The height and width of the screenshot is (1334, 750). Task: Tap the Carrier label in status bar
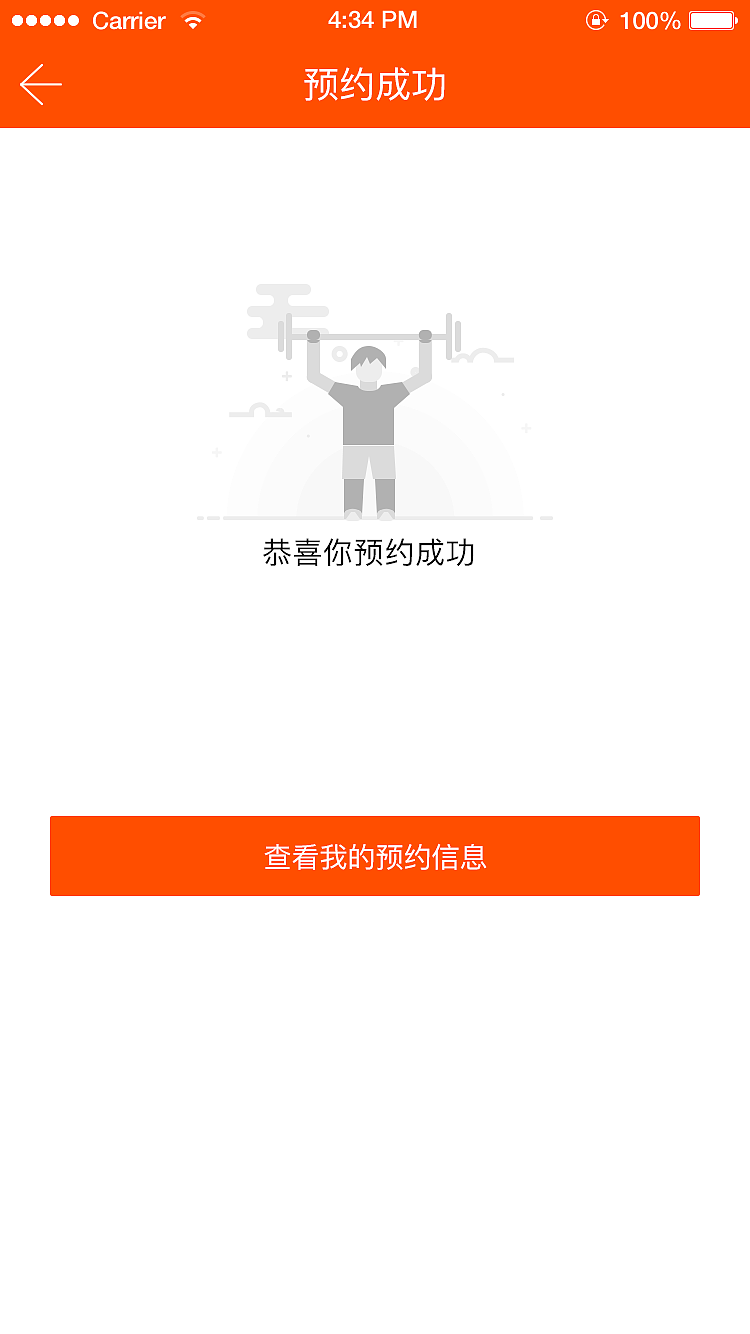tap(128, 19)
